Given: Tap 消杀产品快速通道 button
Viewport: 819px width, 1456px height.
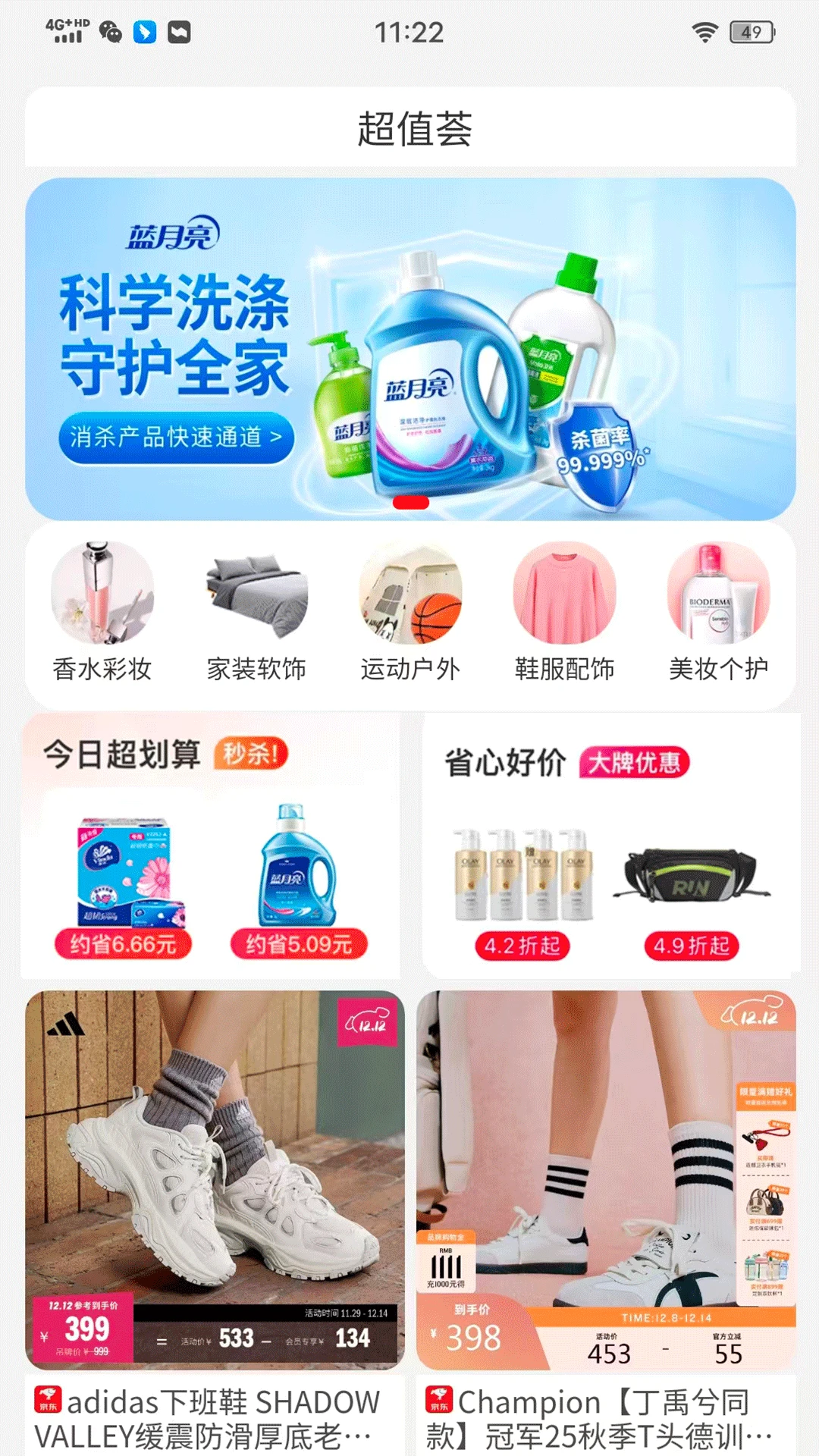Looking at the screenshot, I should (176, 438).
